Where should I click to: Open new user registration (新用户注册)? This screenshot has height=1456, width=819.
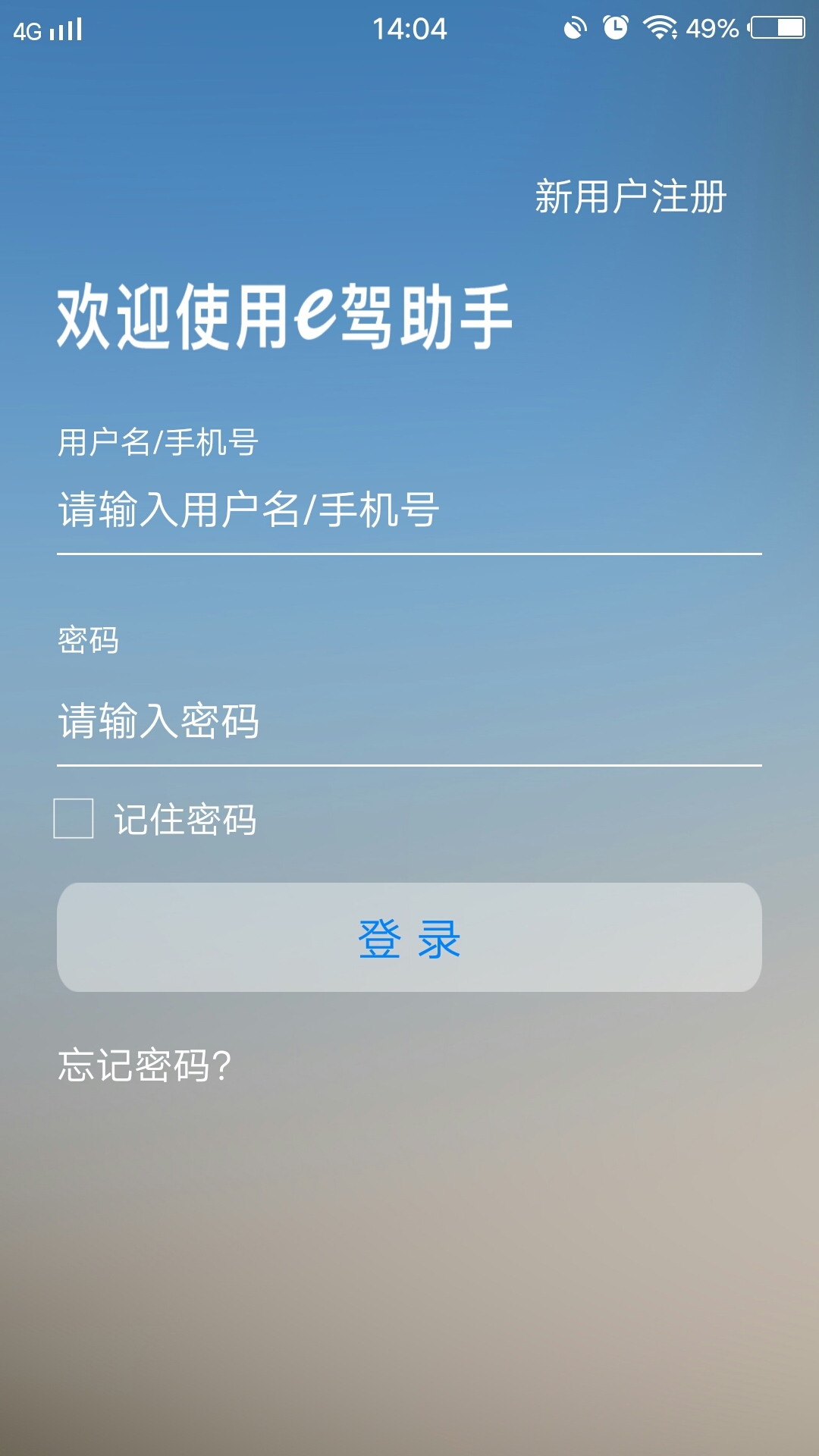tap(630, 197)
